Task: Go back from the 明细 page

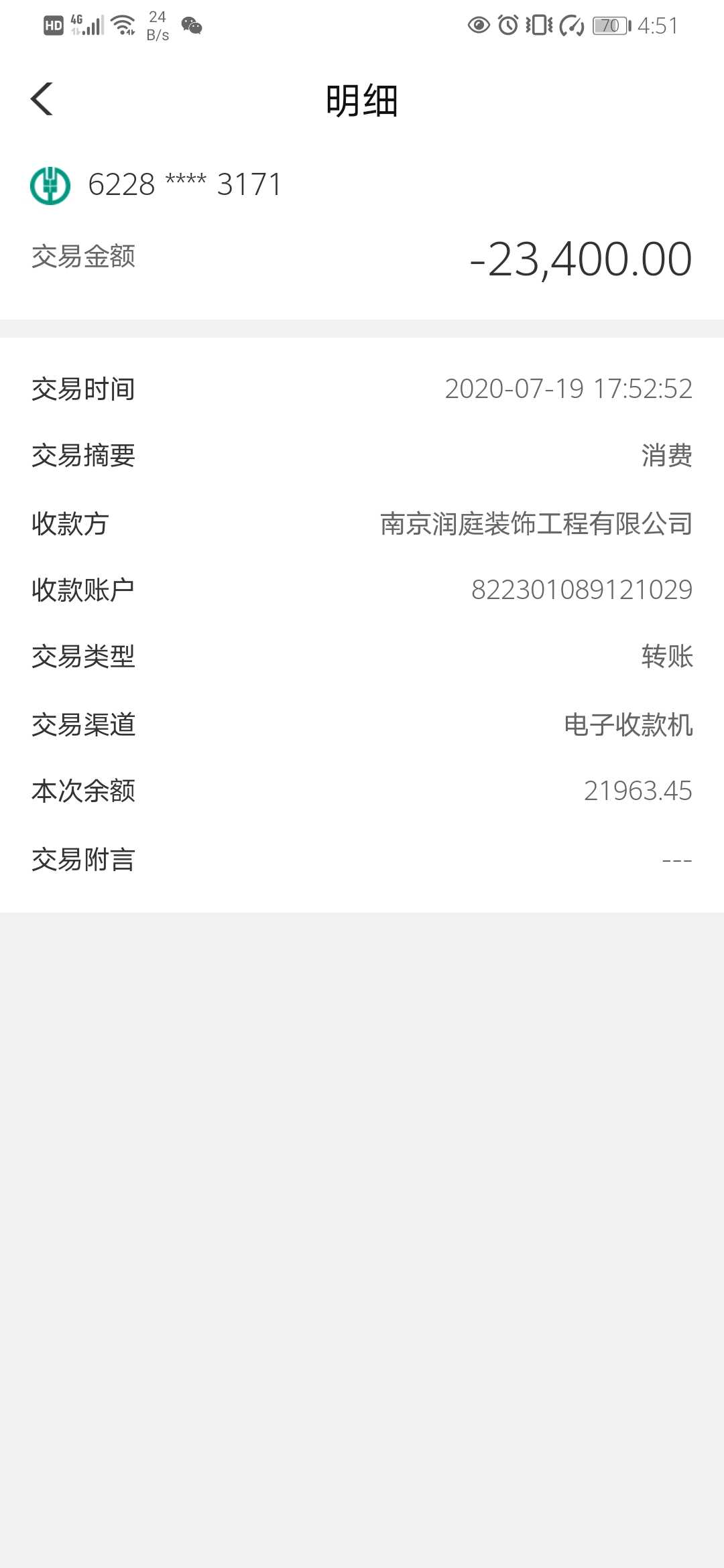Action: 42,99
